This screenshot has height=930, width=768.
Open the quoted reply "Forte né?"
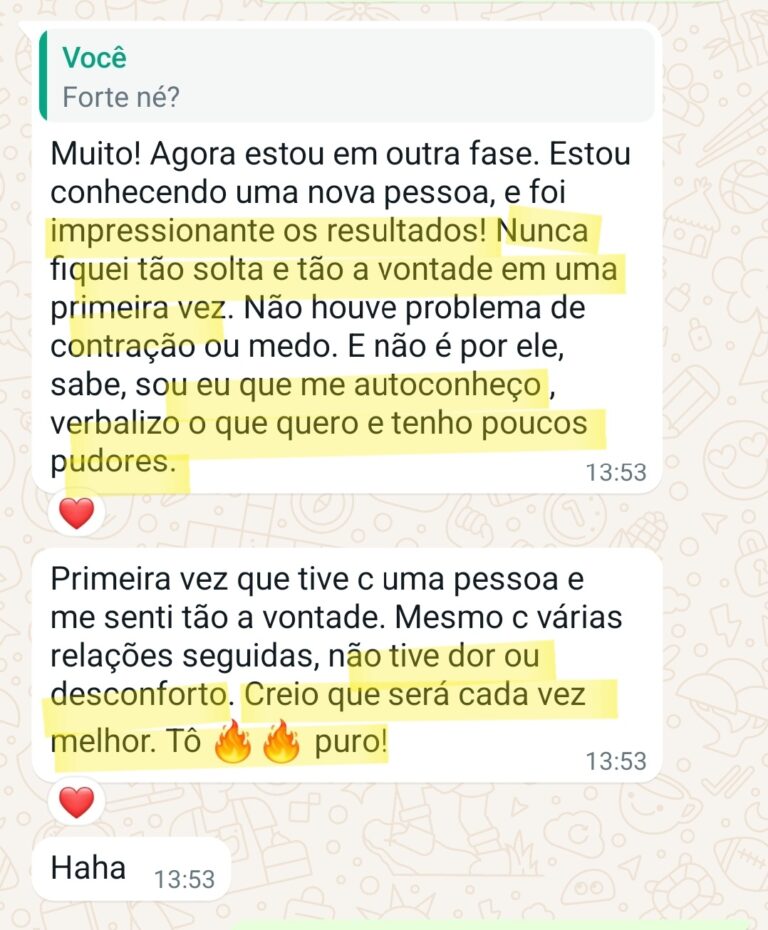[345, 76]
